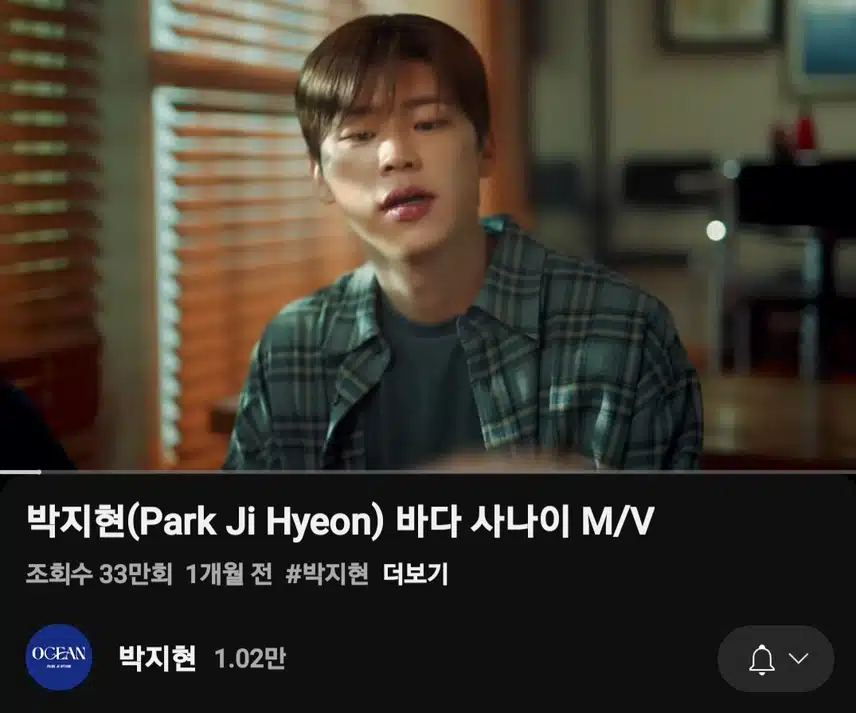
Task: Open the #박지현 hashtag link
Action: pos(327,574)
